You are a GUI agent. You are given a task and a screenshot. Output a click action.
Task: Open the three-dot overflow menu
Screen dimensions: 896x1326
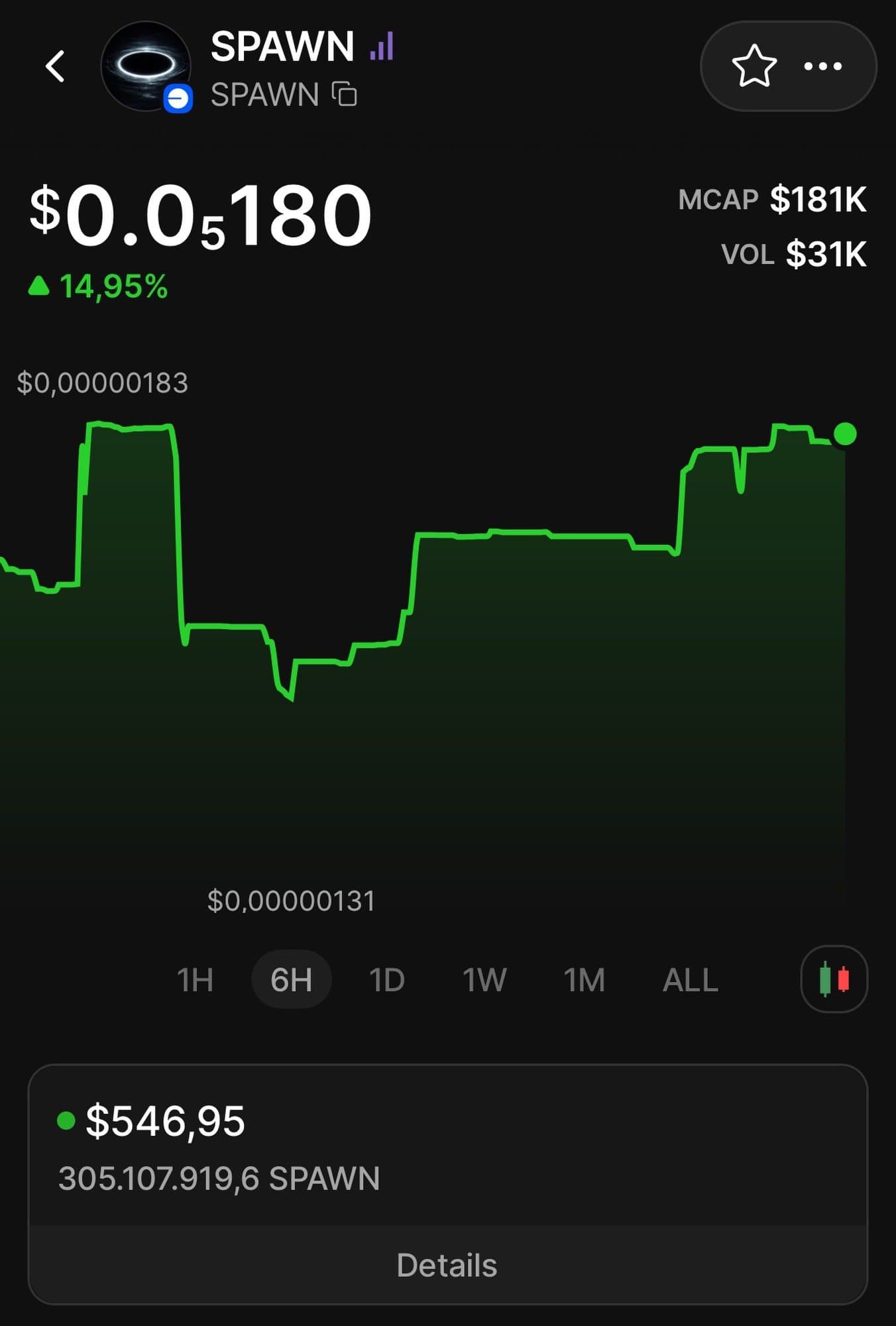822,66
